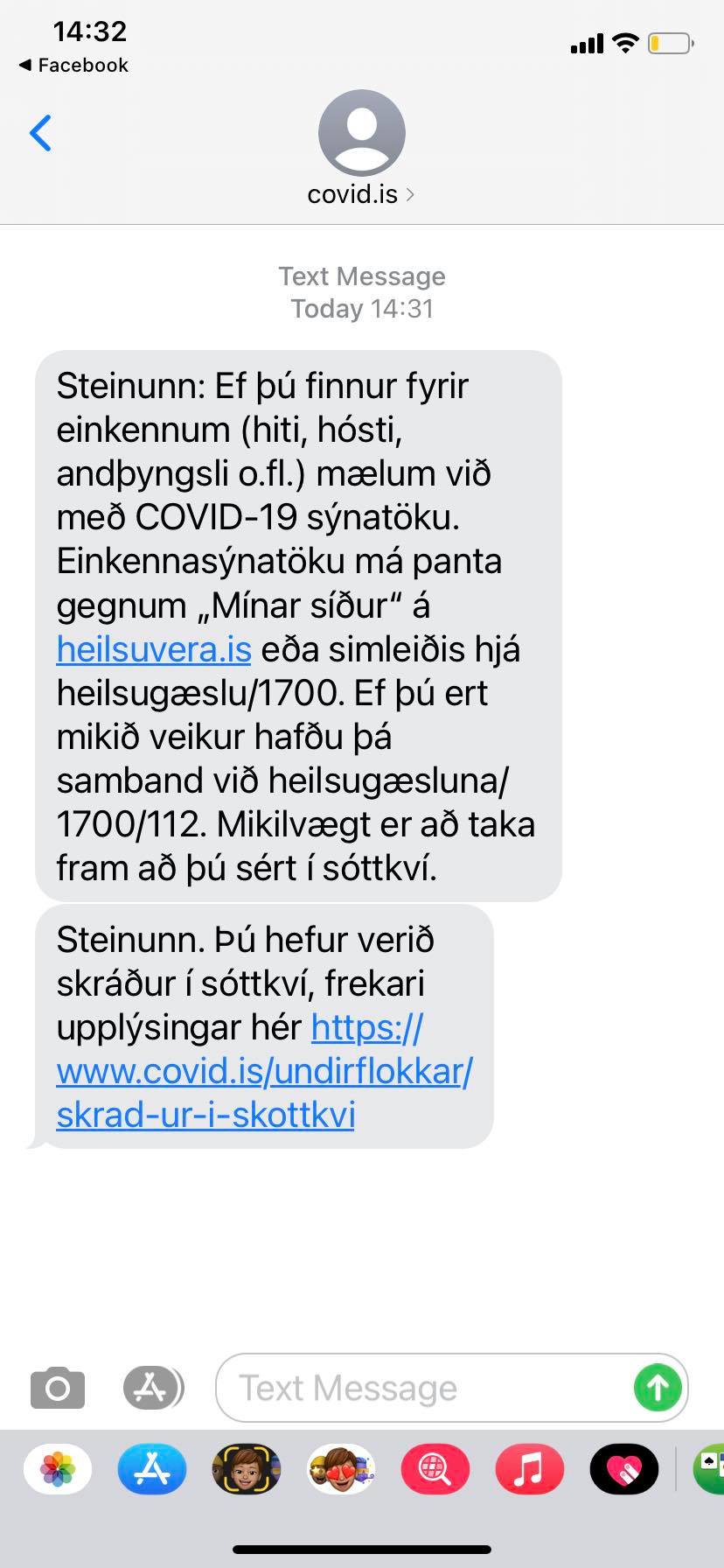
Task: Open the App Store iMessage app
Action: click(152, 1469)
